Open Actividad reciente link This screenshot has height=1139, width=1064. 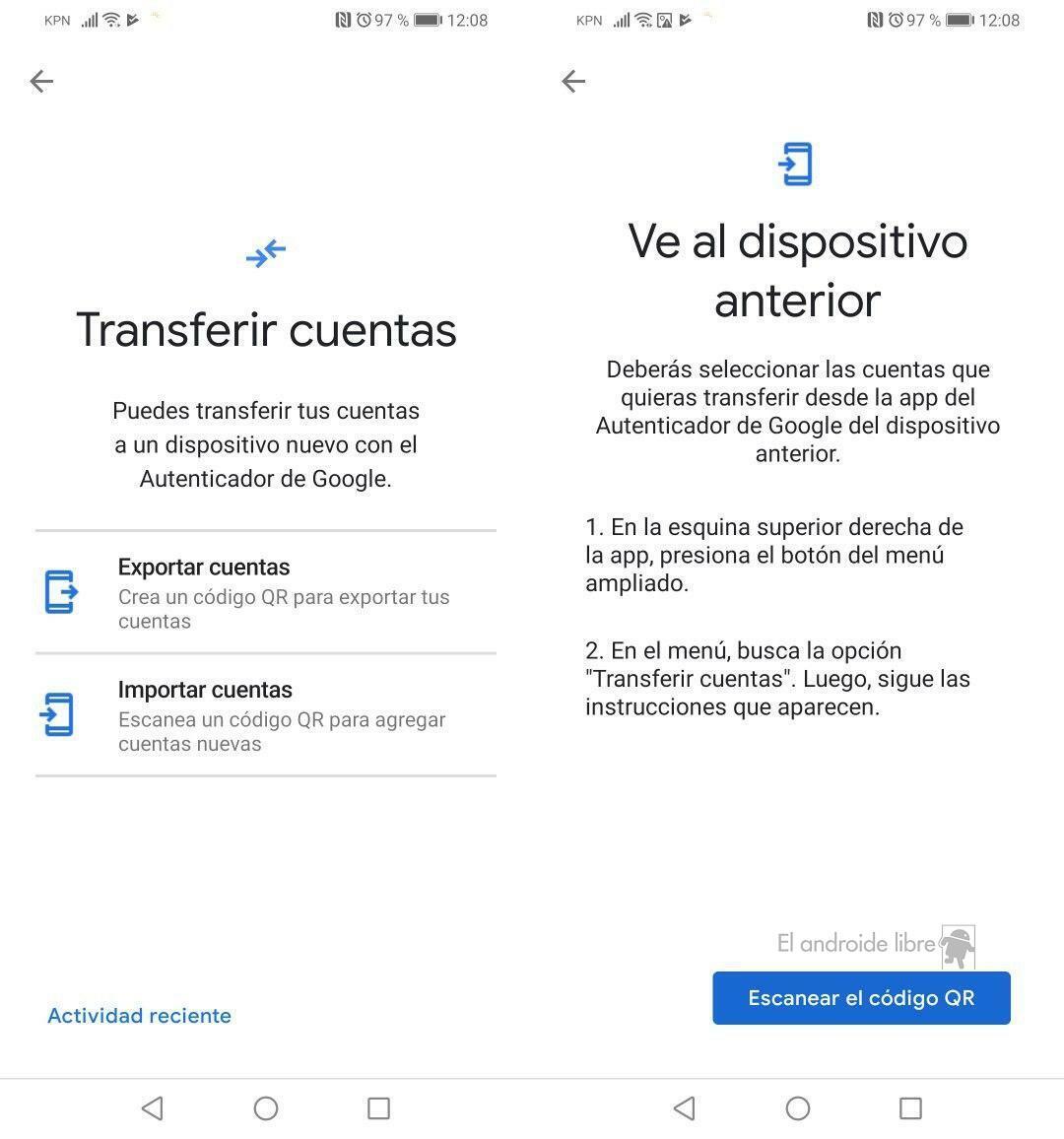[x=139, y=1016]
